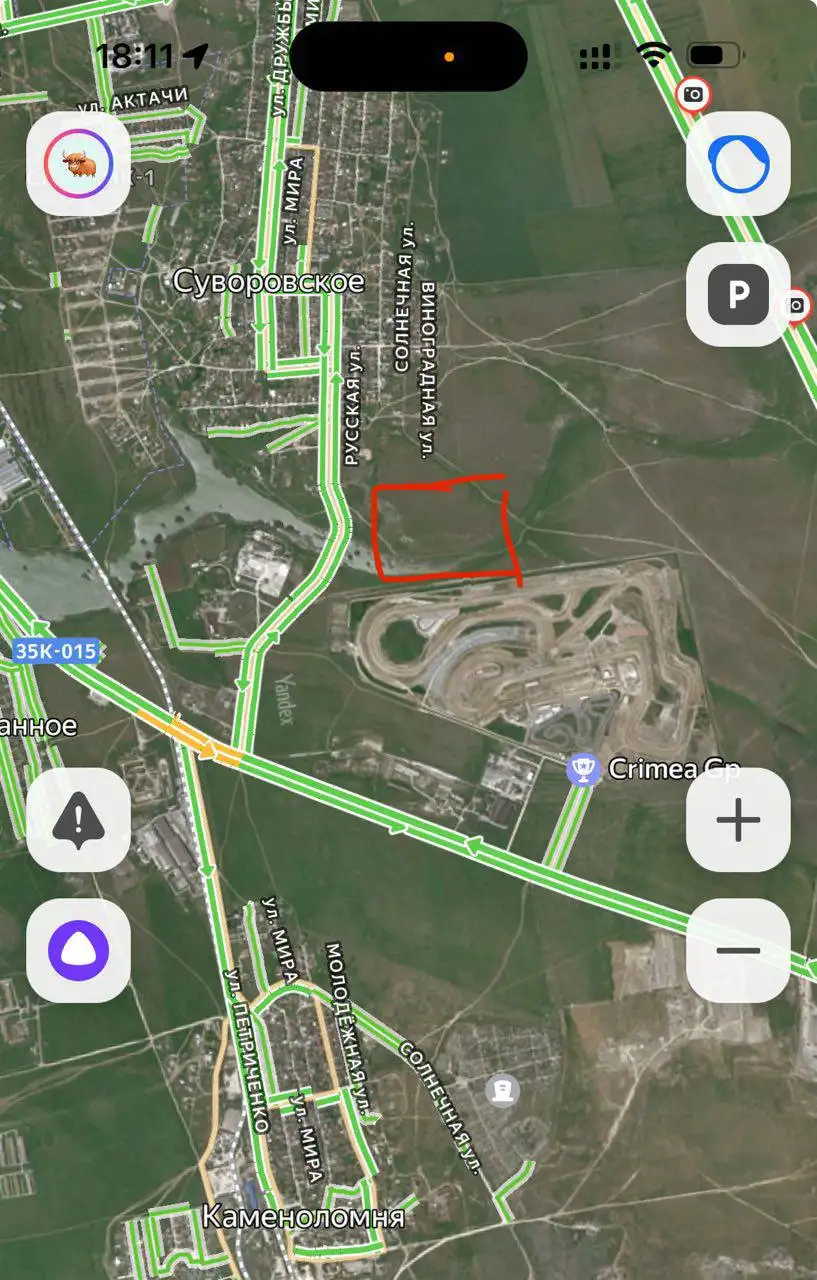Open the map layers button
Viewport: 817px width, 1280px height.
click(738, 164)
